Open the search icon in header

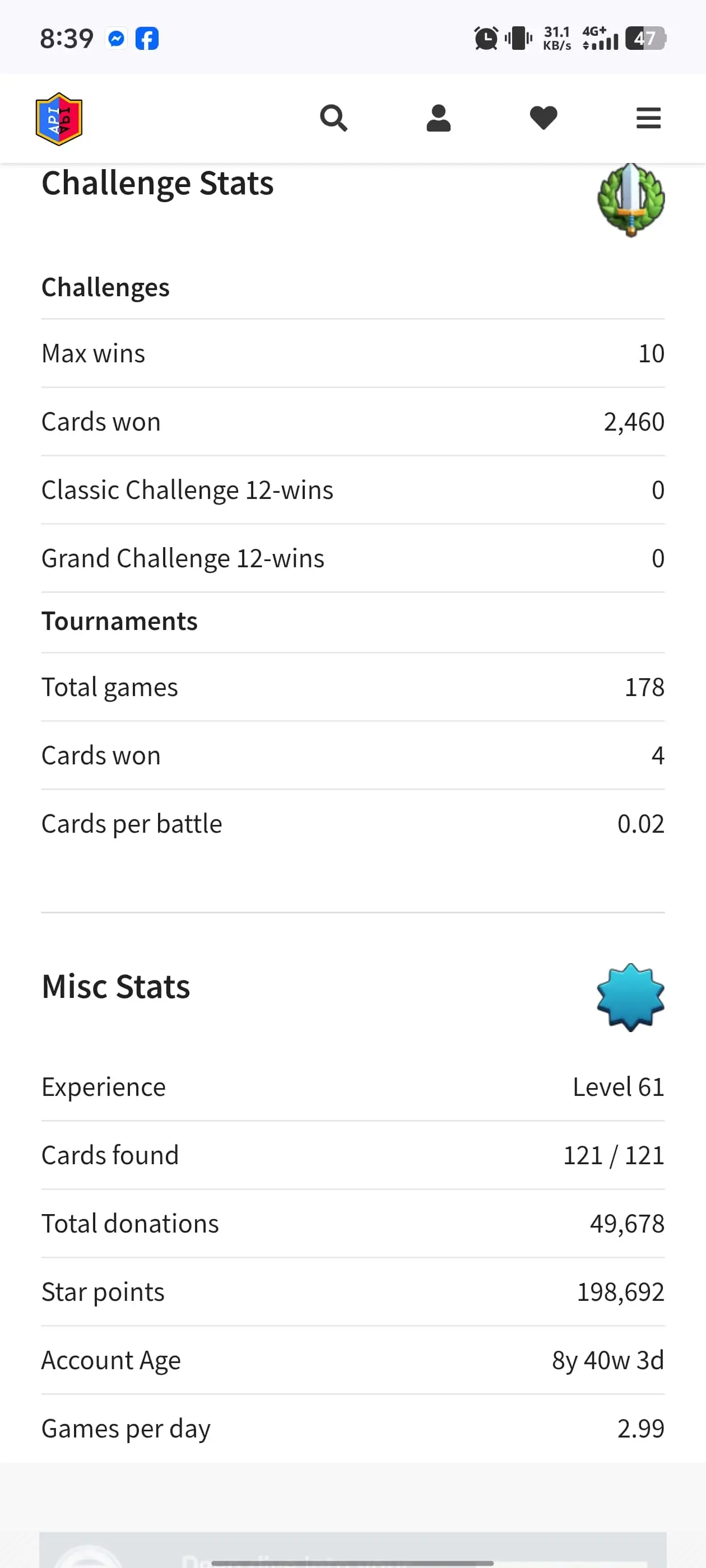point(333,118)
